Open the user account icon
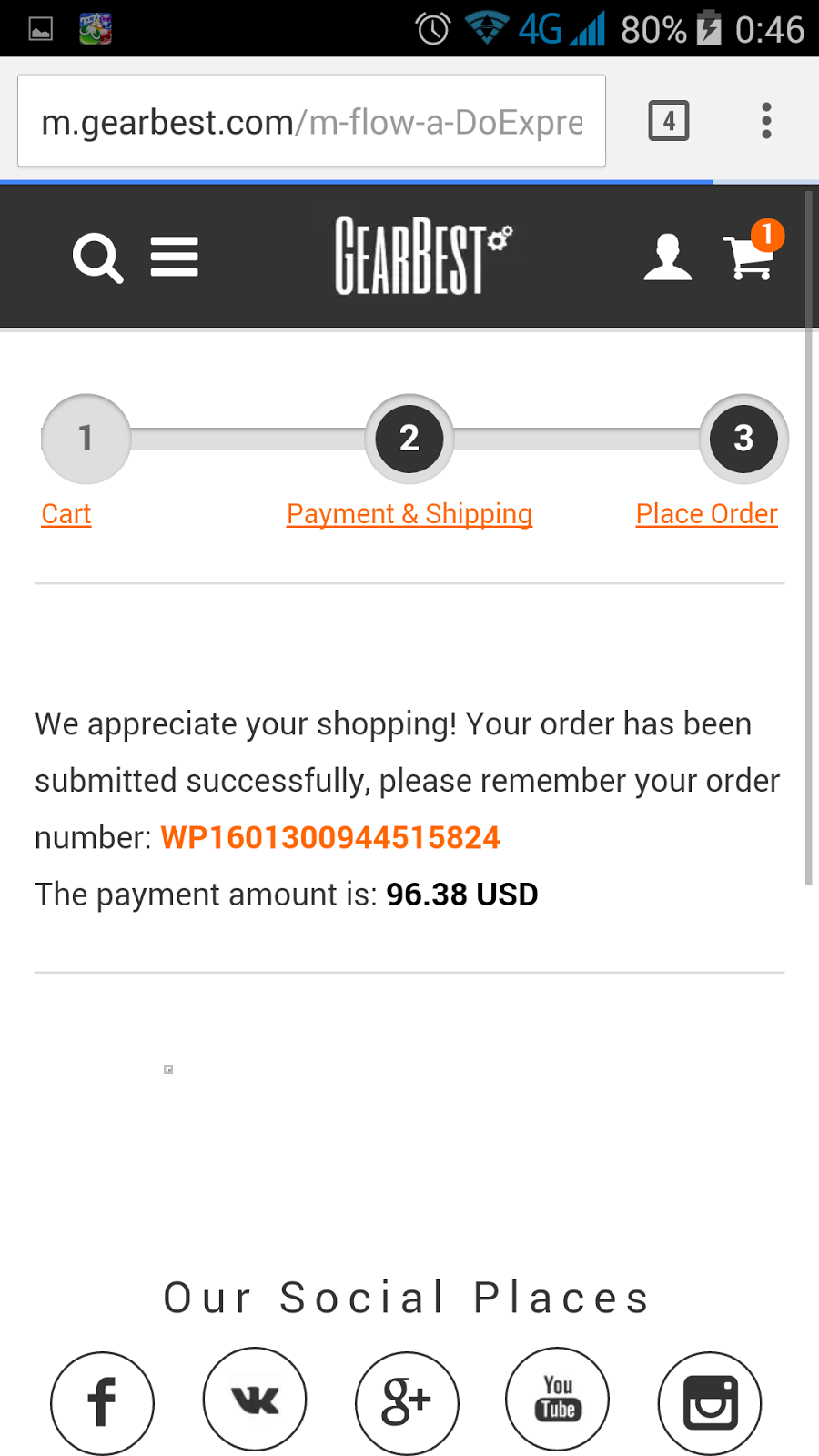Viewport: 819px width, 1456px height. coord(667,258)
